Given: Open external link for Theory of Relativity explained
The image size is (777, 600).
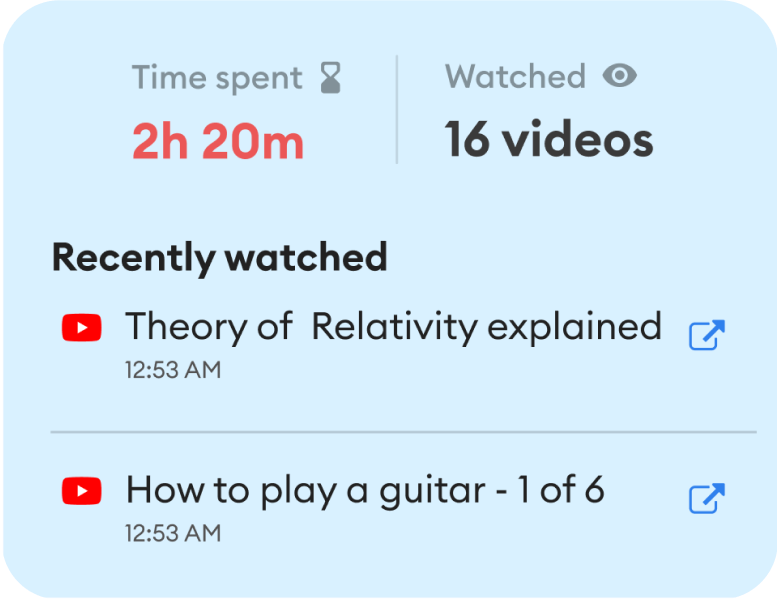Looking at the screenshot, I should tap(707, 335).
